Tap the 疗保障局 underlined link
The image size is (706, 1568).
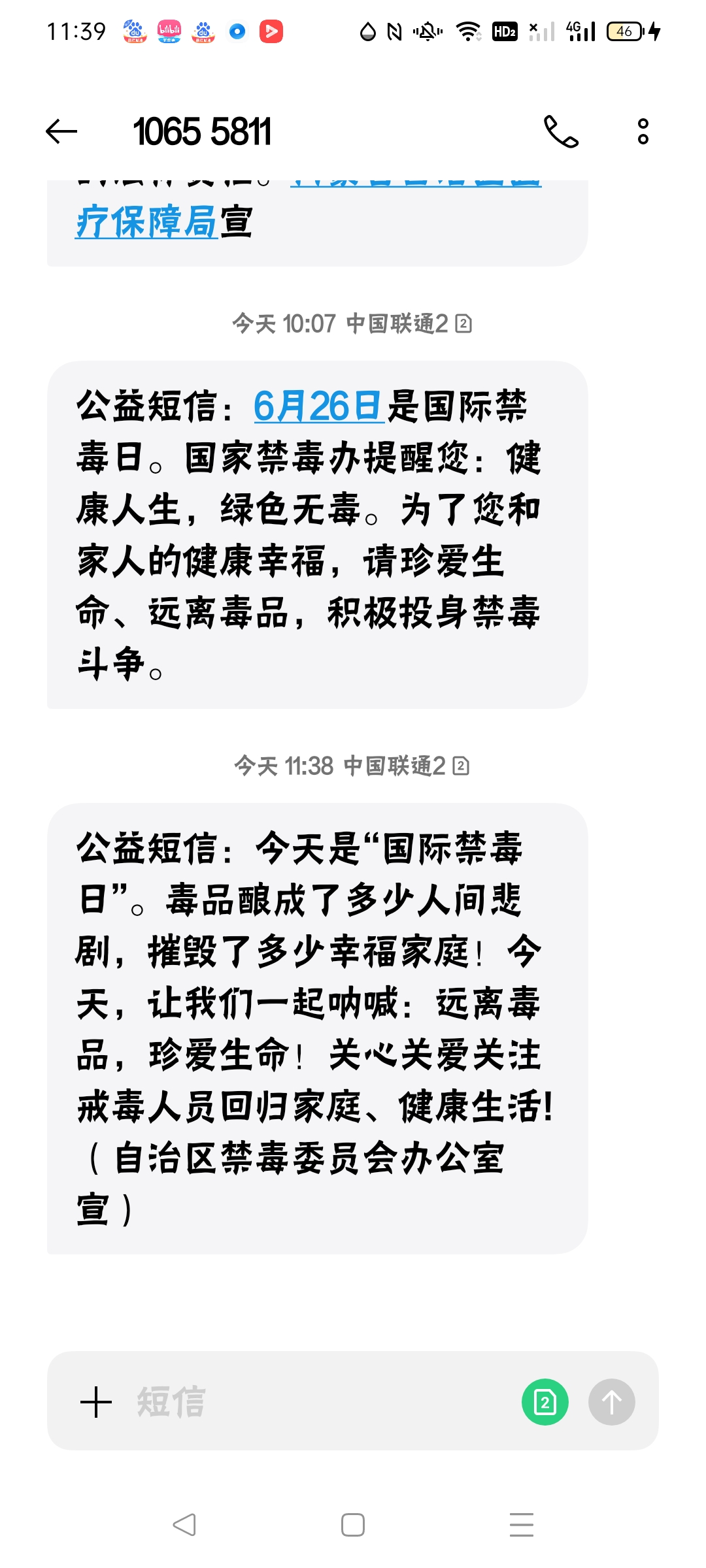[146, 221]
